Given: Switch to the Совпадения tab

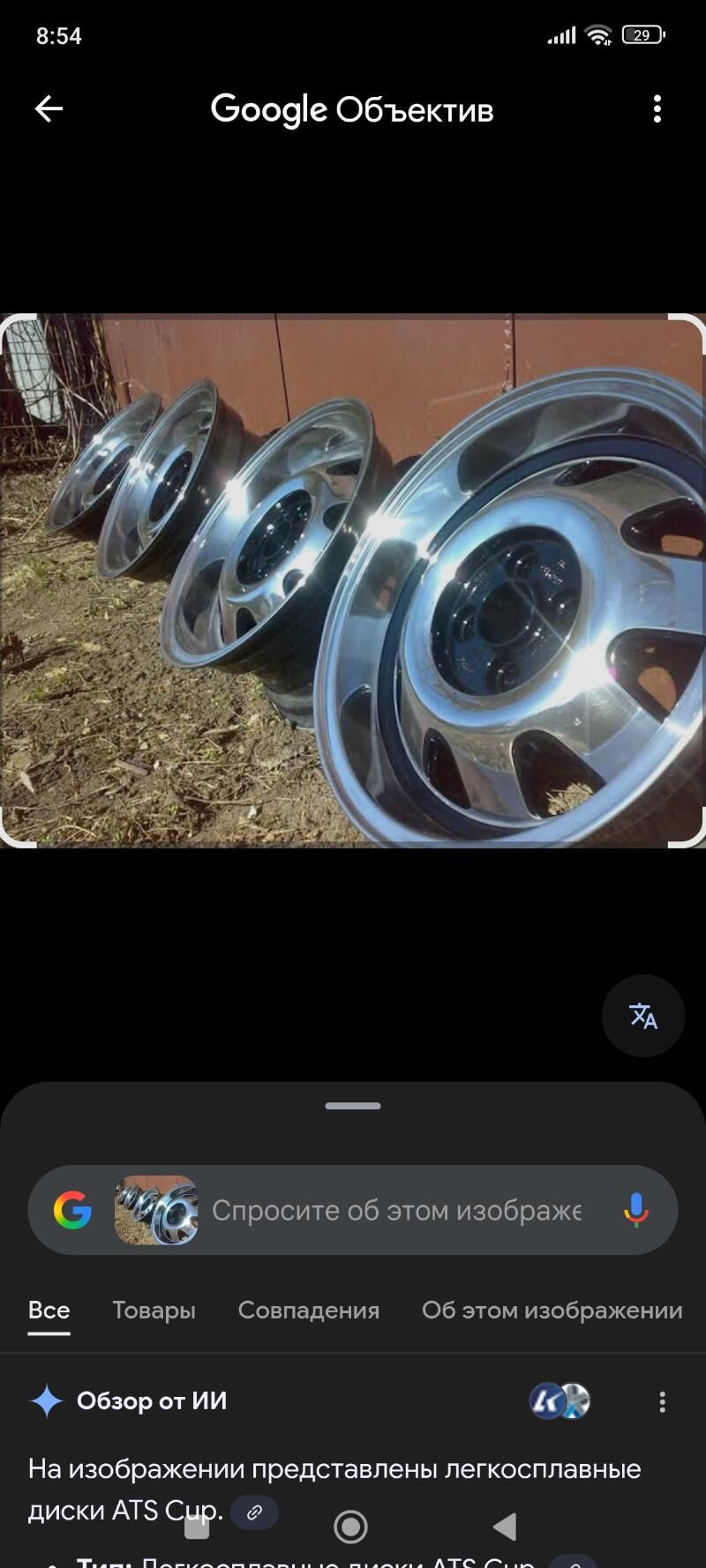Looking at the screenshot, I should 308,1310.
